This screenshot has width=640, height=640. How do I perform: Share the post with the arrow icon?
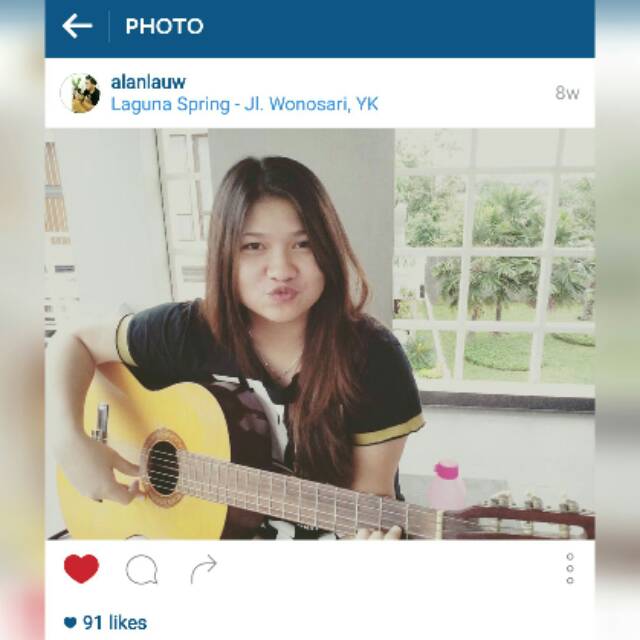click(x=203, y=570)
